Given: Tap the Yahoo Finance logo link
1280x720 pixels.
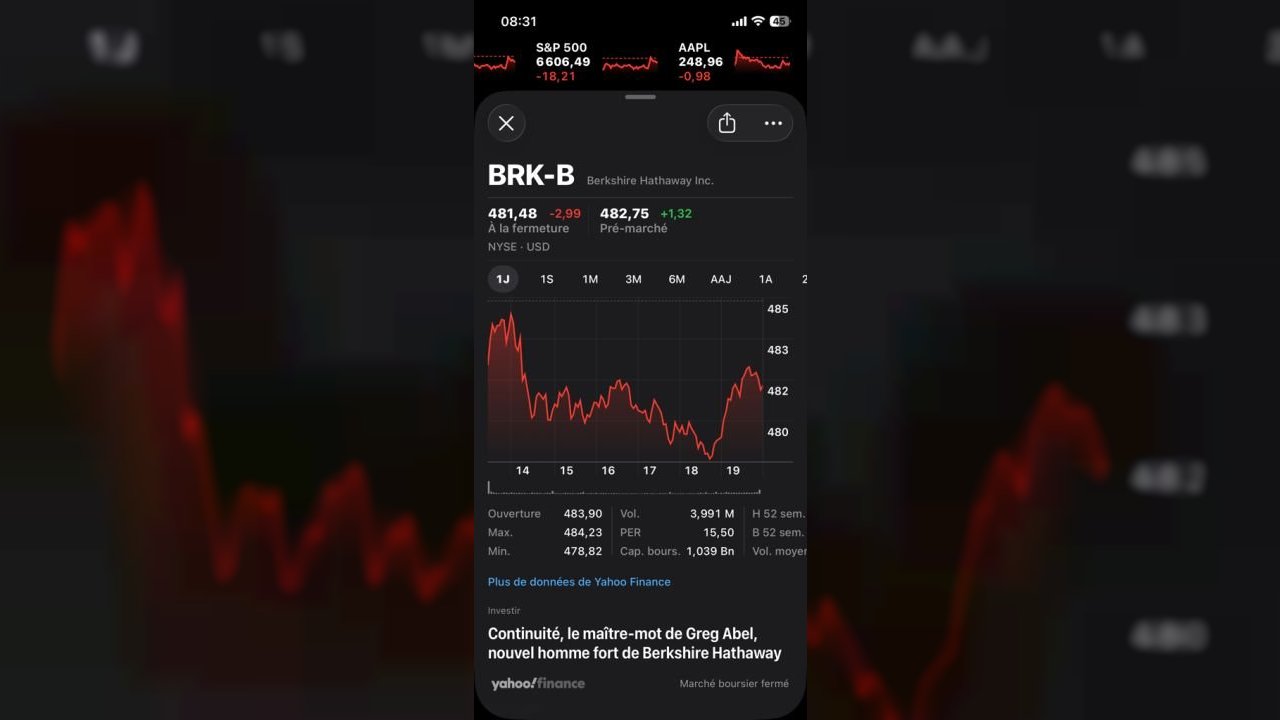Looking at the screenshot, I should [x=538, y=684].
